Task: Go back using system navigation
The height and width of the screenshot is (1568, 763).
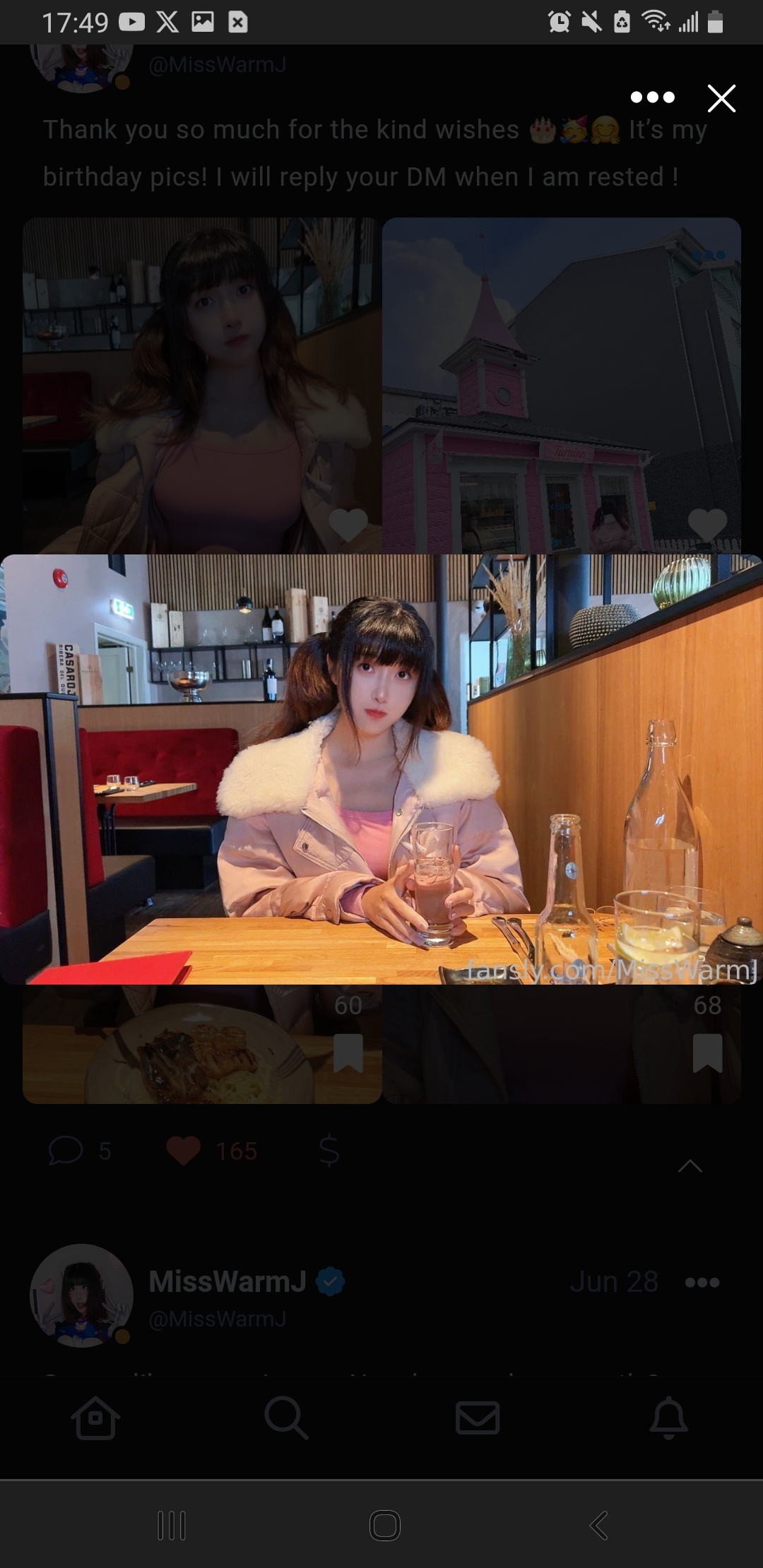Action: point(598,1525)
